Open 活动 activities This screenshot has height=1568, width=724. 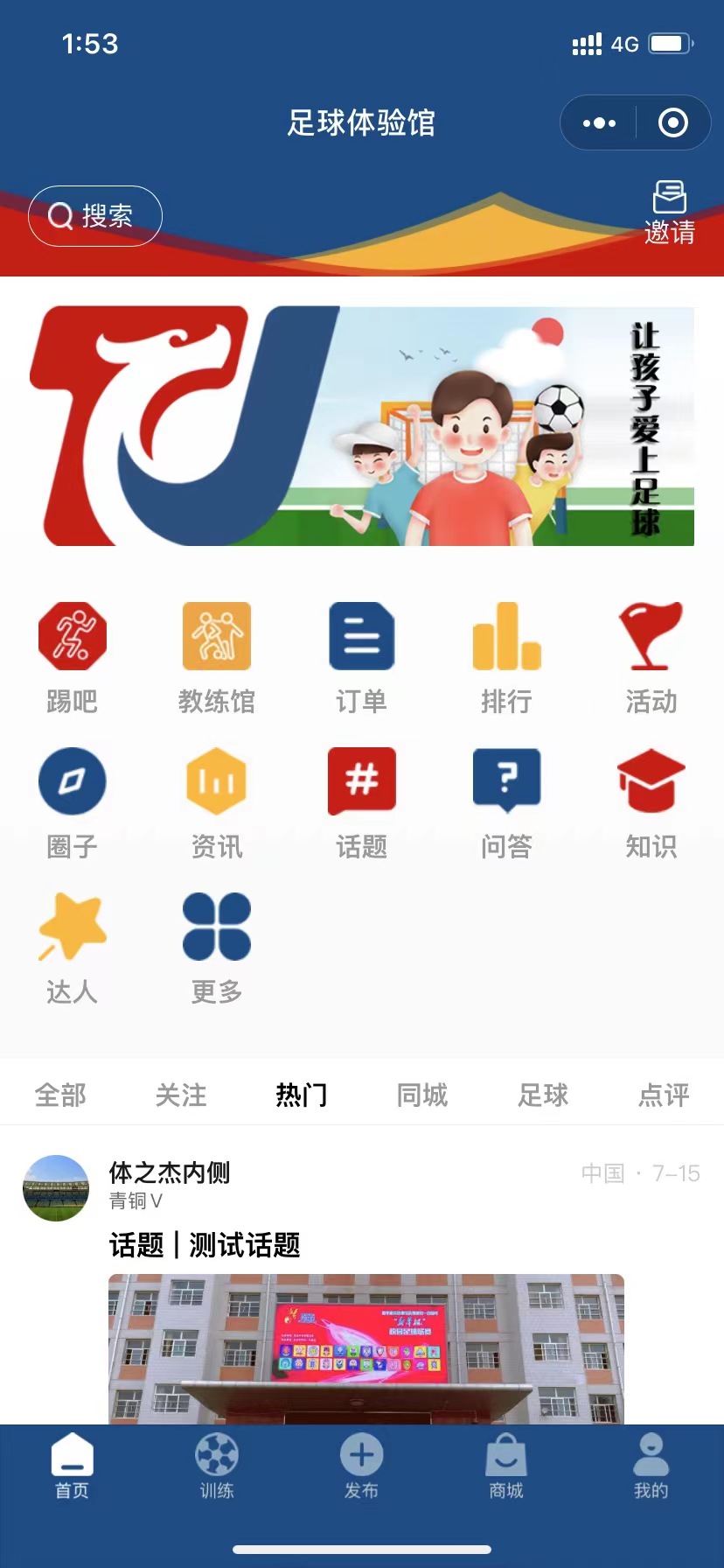[651, 658]
